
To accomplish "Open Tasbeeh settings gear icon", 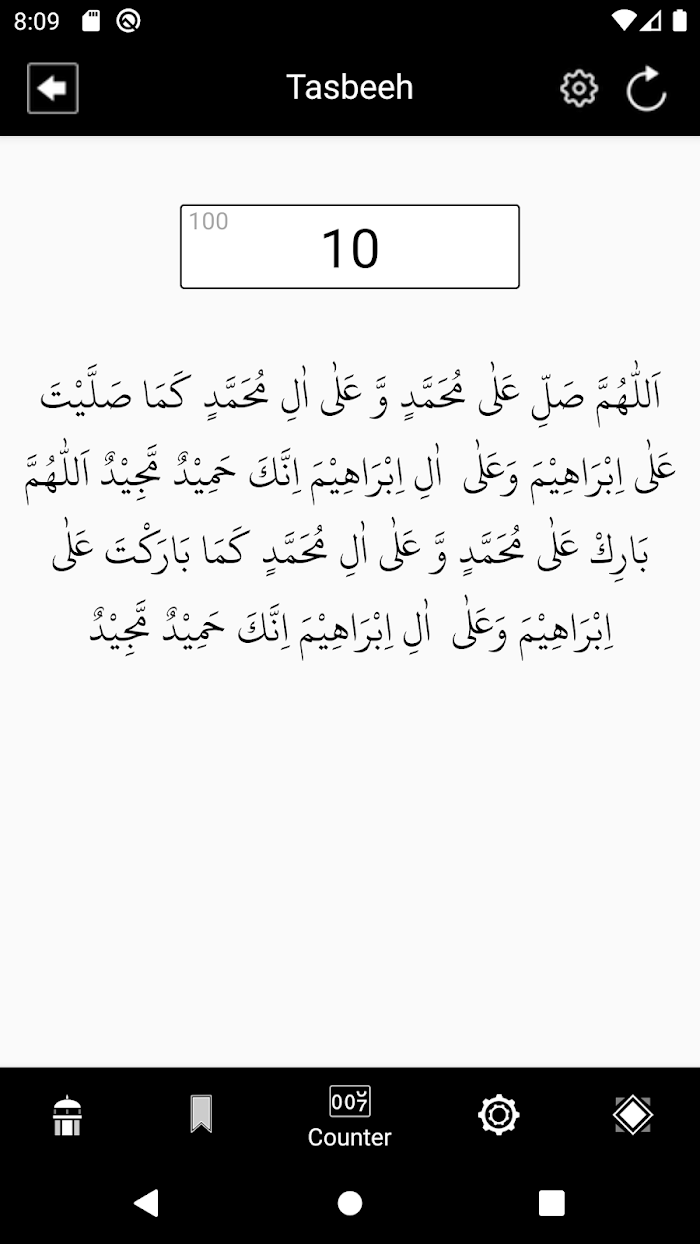I will click(579, 88).
